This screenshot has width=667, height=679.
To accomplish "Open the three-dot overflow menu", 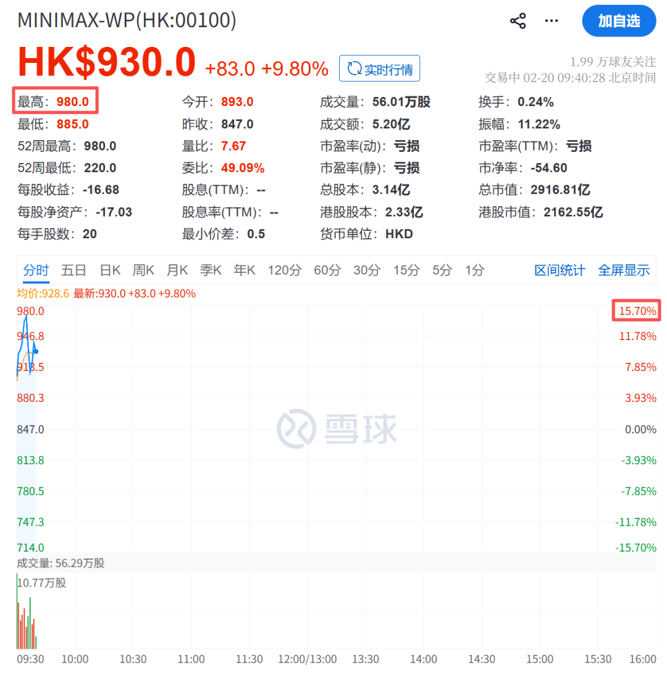I will (x=551, y=21).
